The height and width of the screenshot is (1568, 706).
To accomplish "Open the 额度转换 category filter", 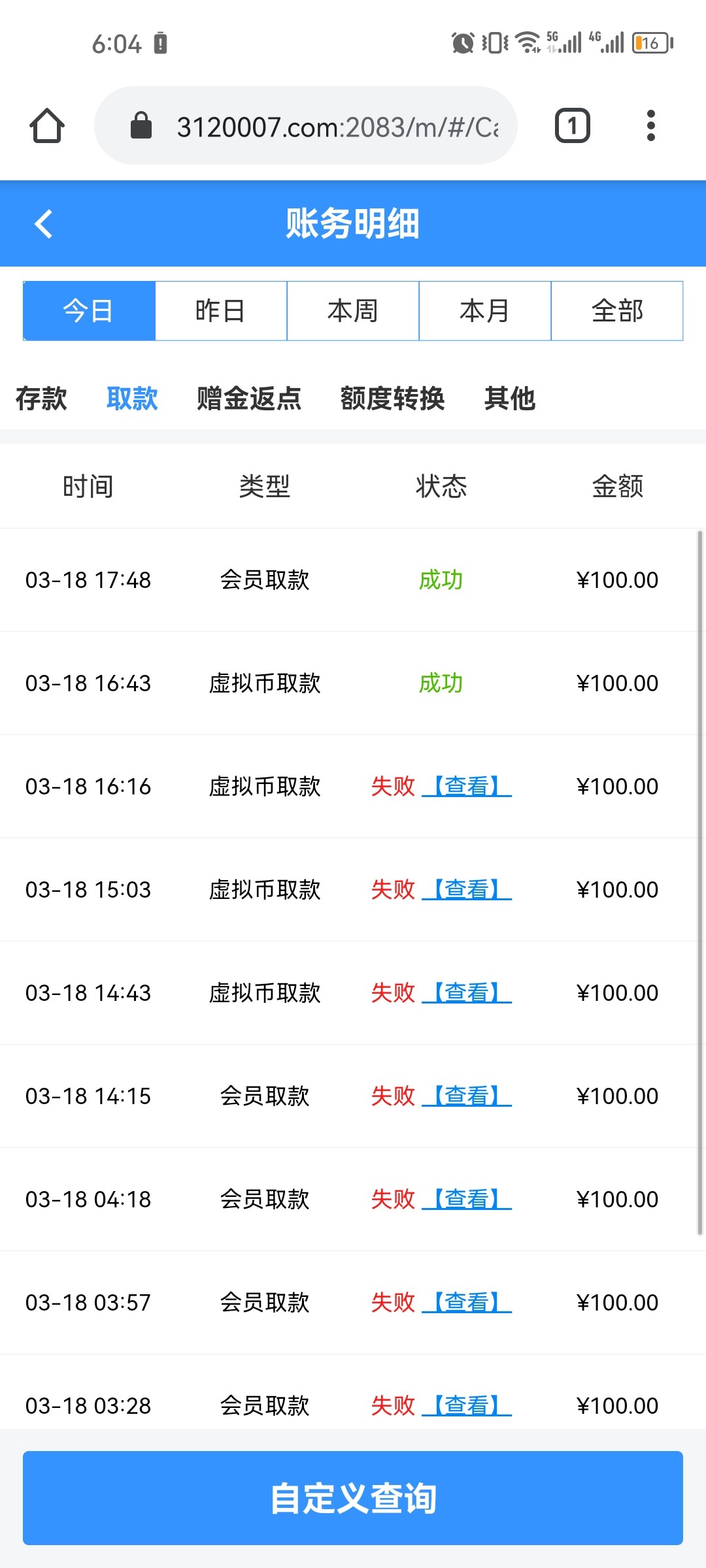I will click(x=393, y=399).
